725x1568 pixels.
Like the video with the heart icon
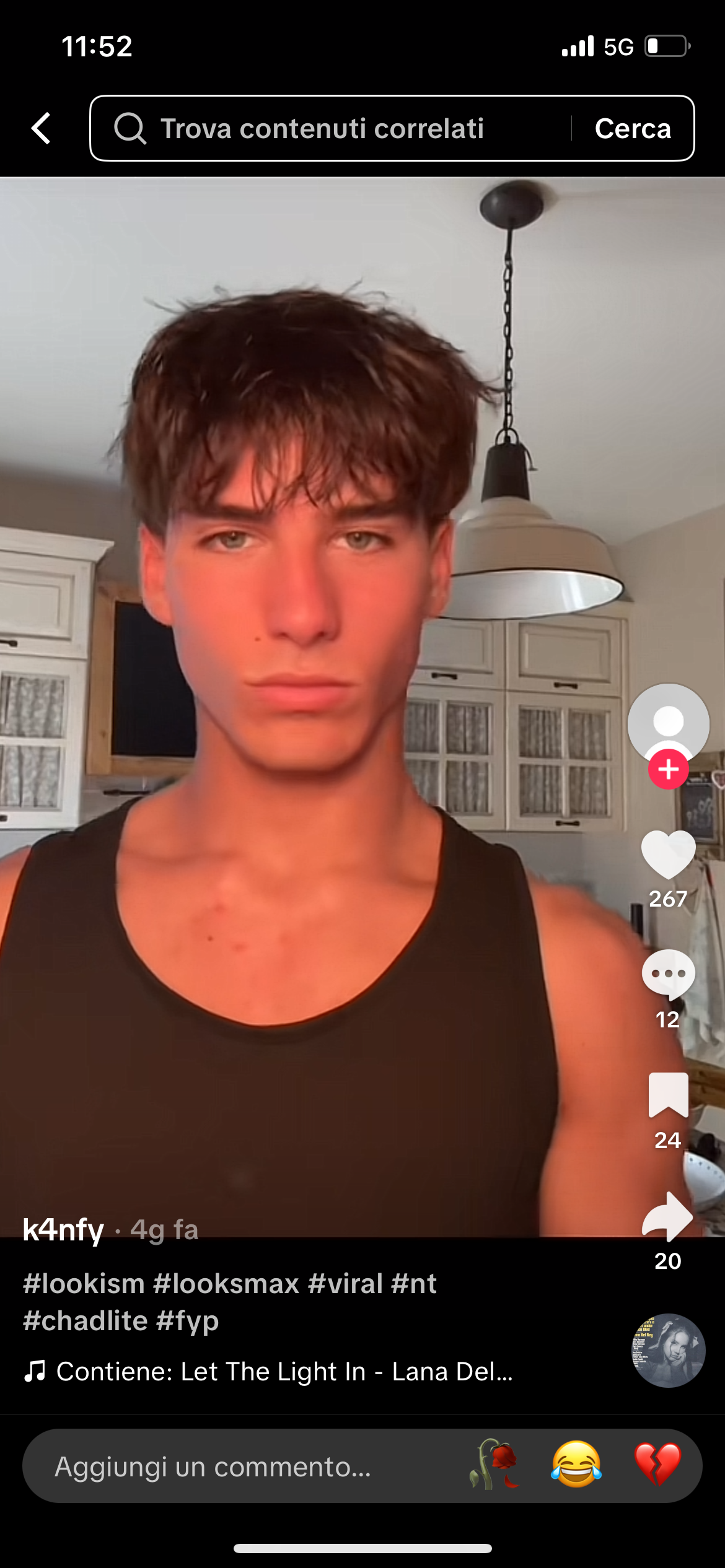(x=668, y=855)
